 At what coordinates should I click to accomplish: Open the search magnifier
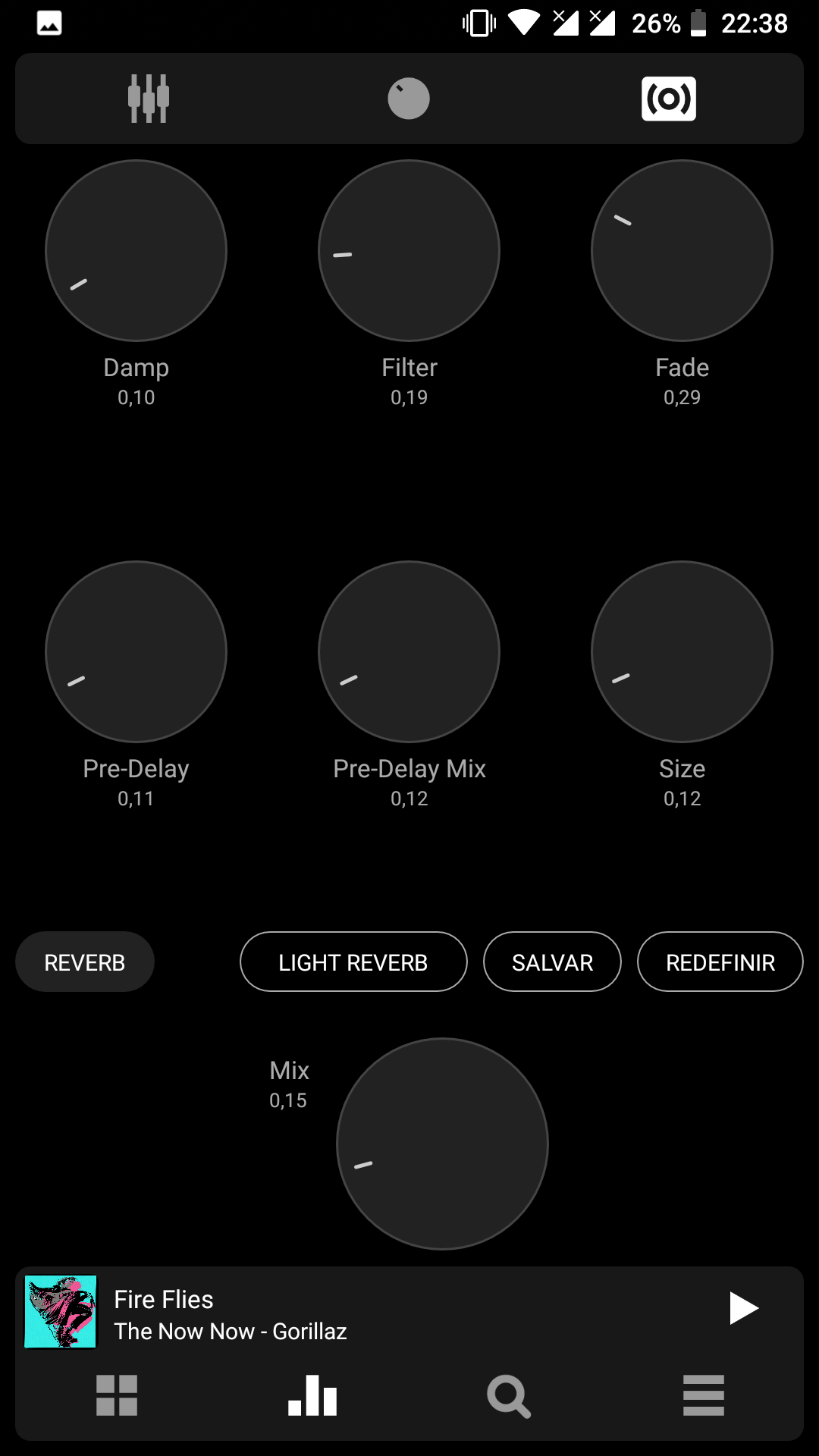tap(508, 1396)
